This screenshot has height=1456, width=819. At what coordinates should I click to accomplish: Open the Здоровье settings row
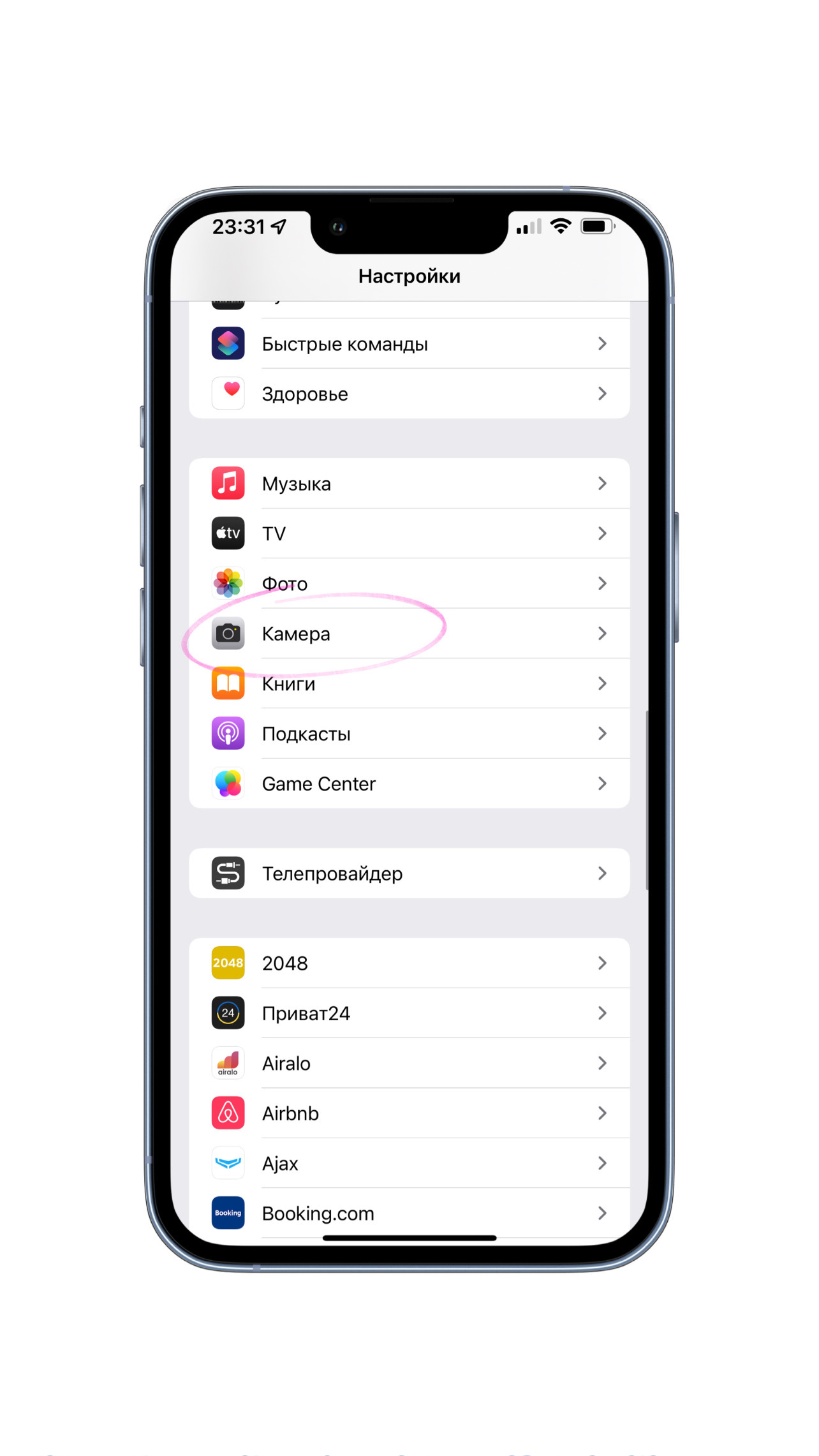click(409, 394)
